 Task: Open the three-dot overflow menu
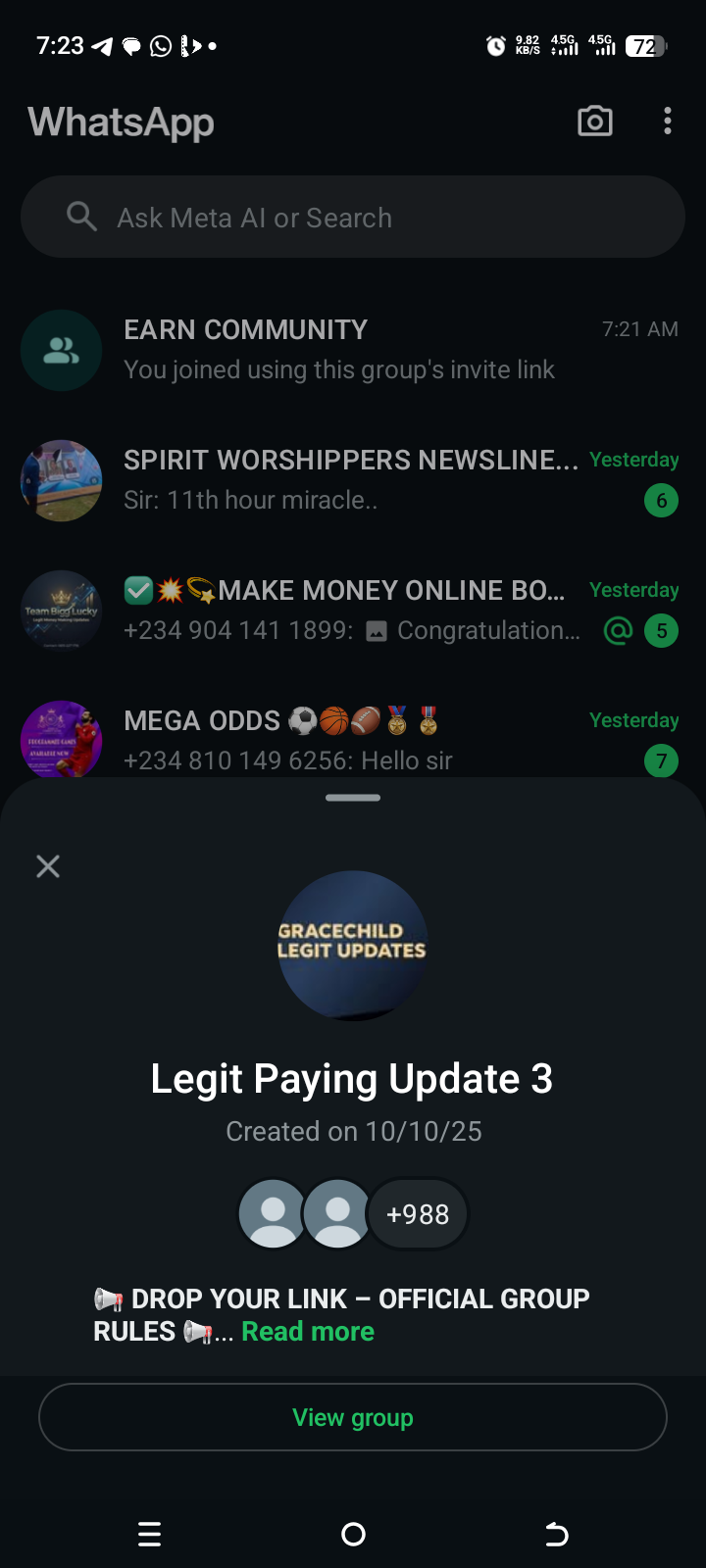click(x=668, y=122)
